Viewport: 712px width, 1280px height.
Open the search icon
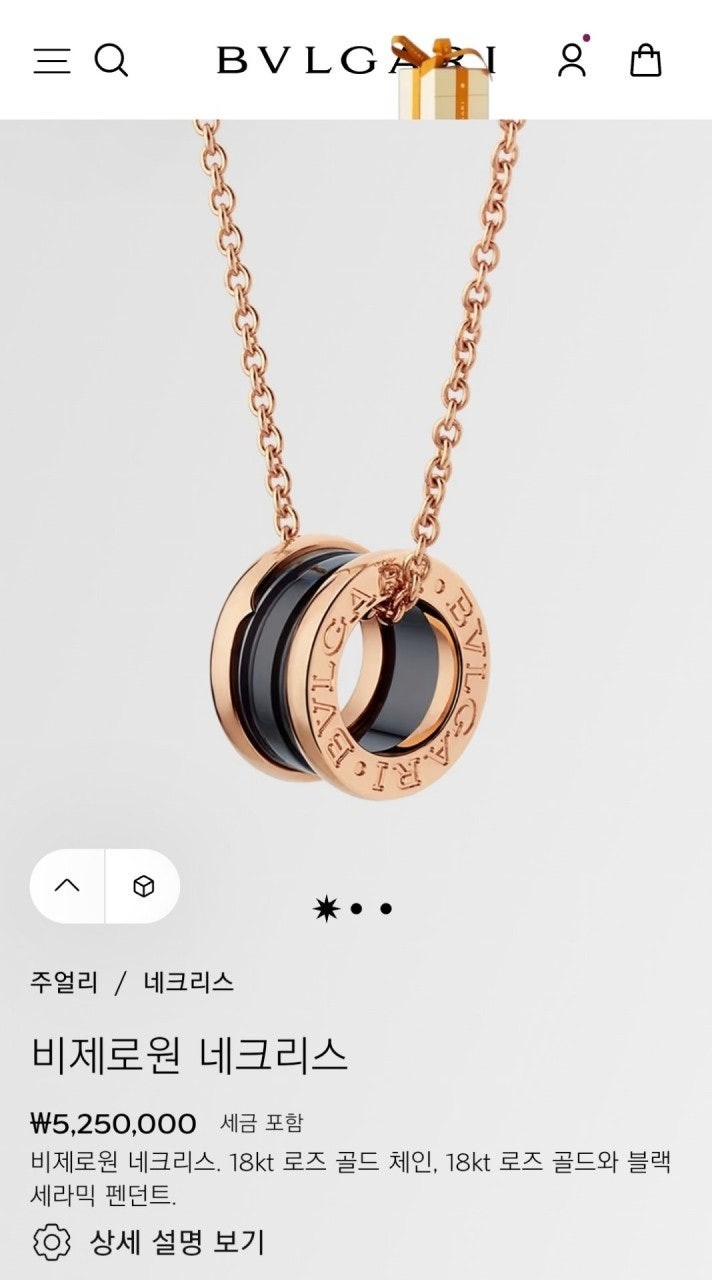point(111,61)
